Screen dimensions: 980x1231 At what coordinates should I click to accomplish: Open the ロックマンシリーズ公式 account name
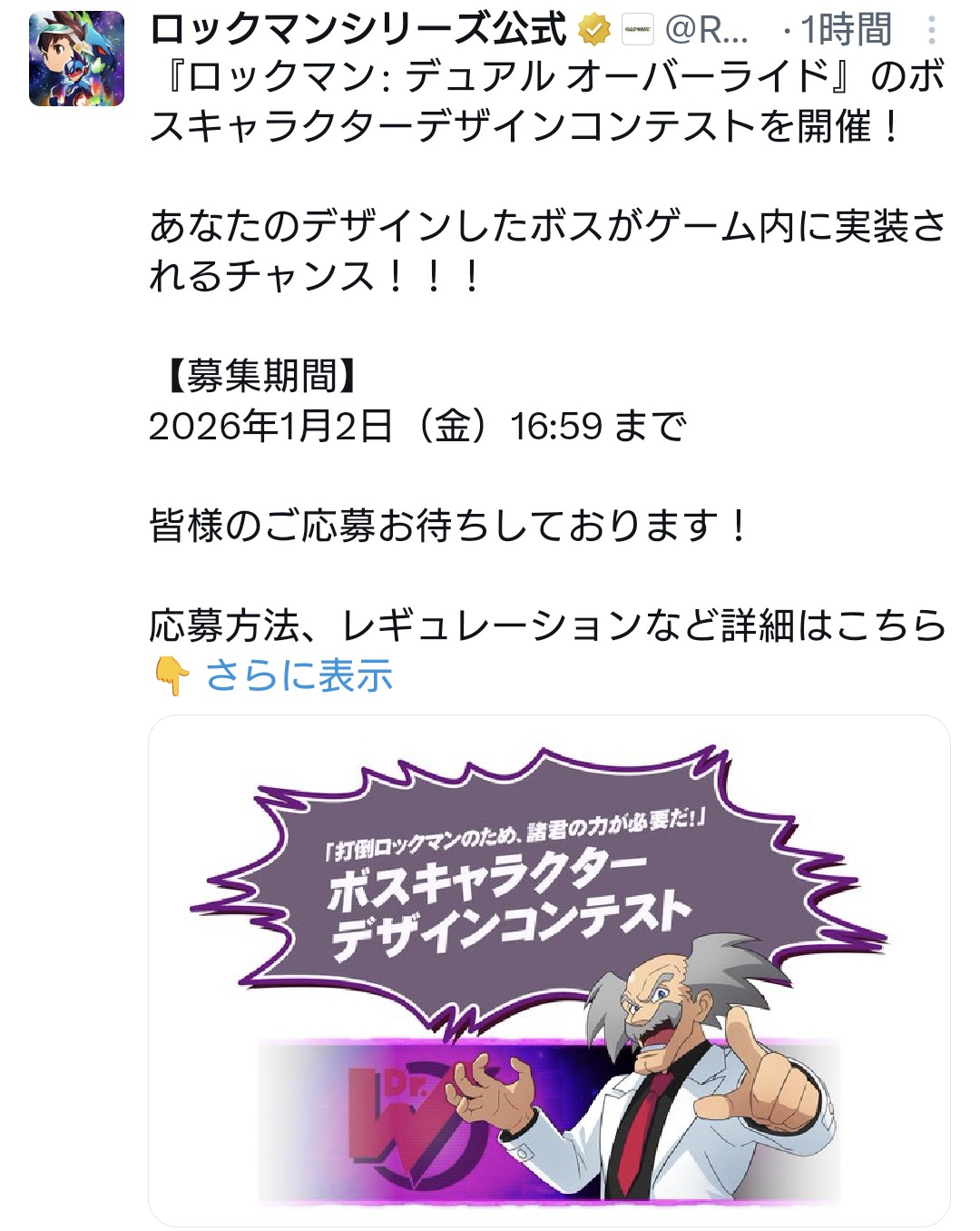tap(358, 31)
